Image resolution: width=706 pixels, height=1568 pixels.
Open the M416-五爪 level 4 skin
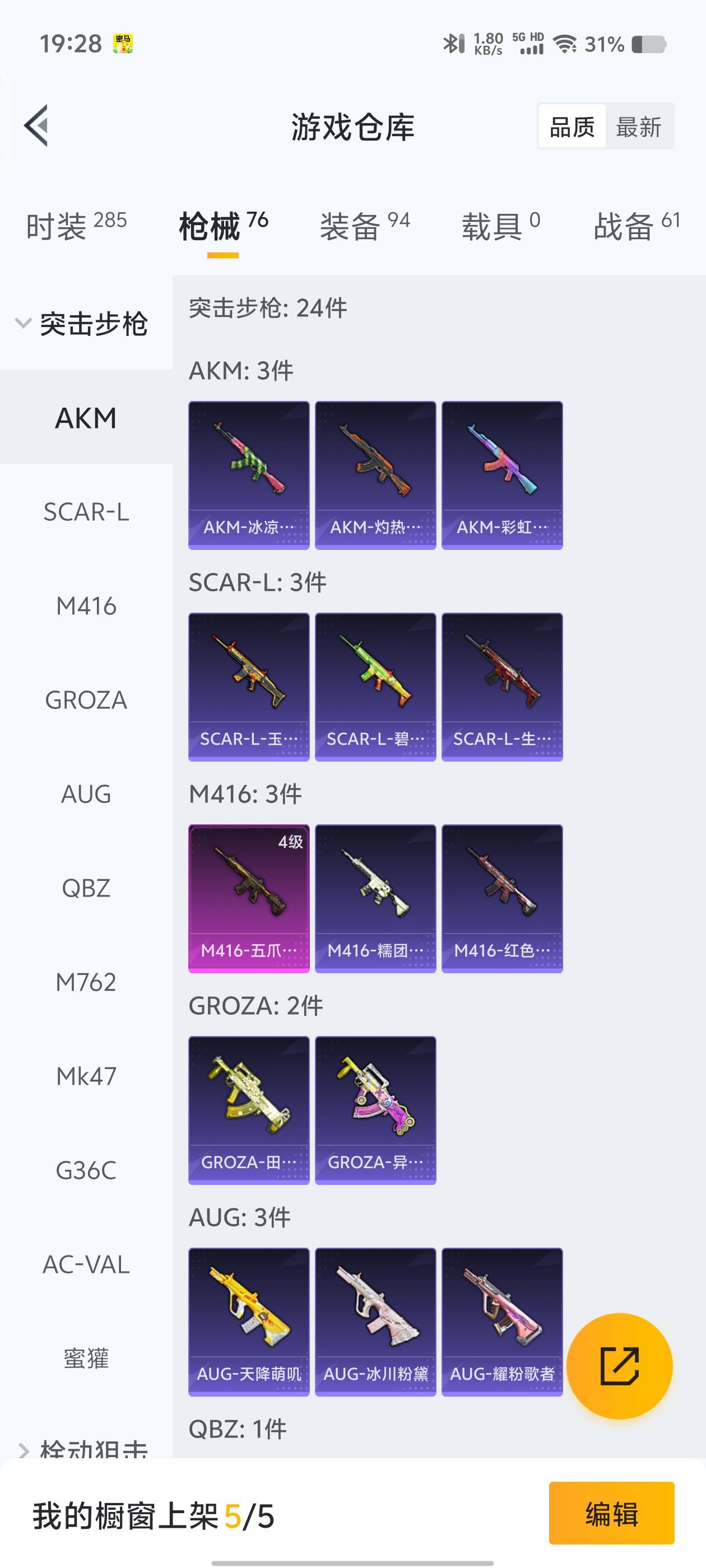[x=249, y=898]
